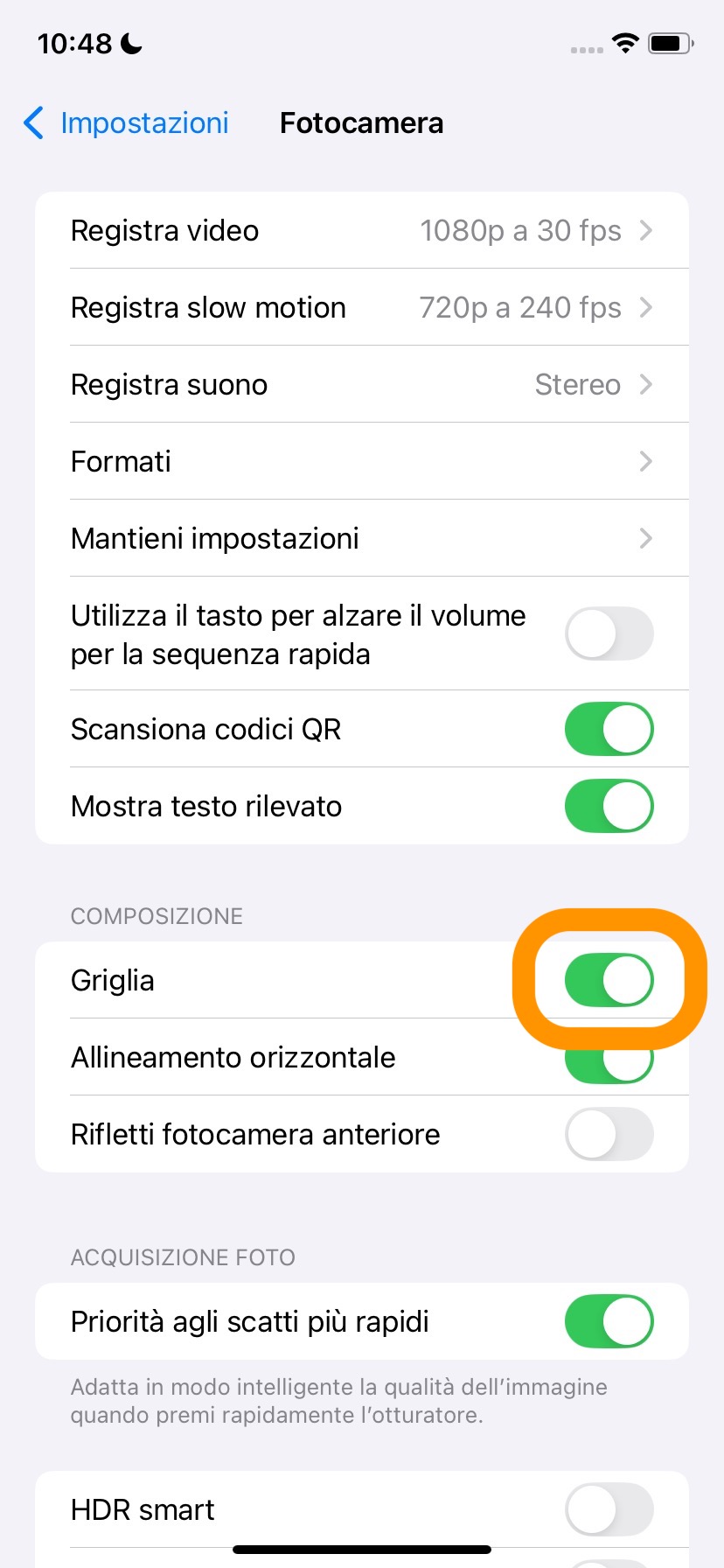Image resolution: width=724 pixels, height=1568 pixels.
Task: Open the Formati row
Action: pyautogui.click(x=361, y=462)
